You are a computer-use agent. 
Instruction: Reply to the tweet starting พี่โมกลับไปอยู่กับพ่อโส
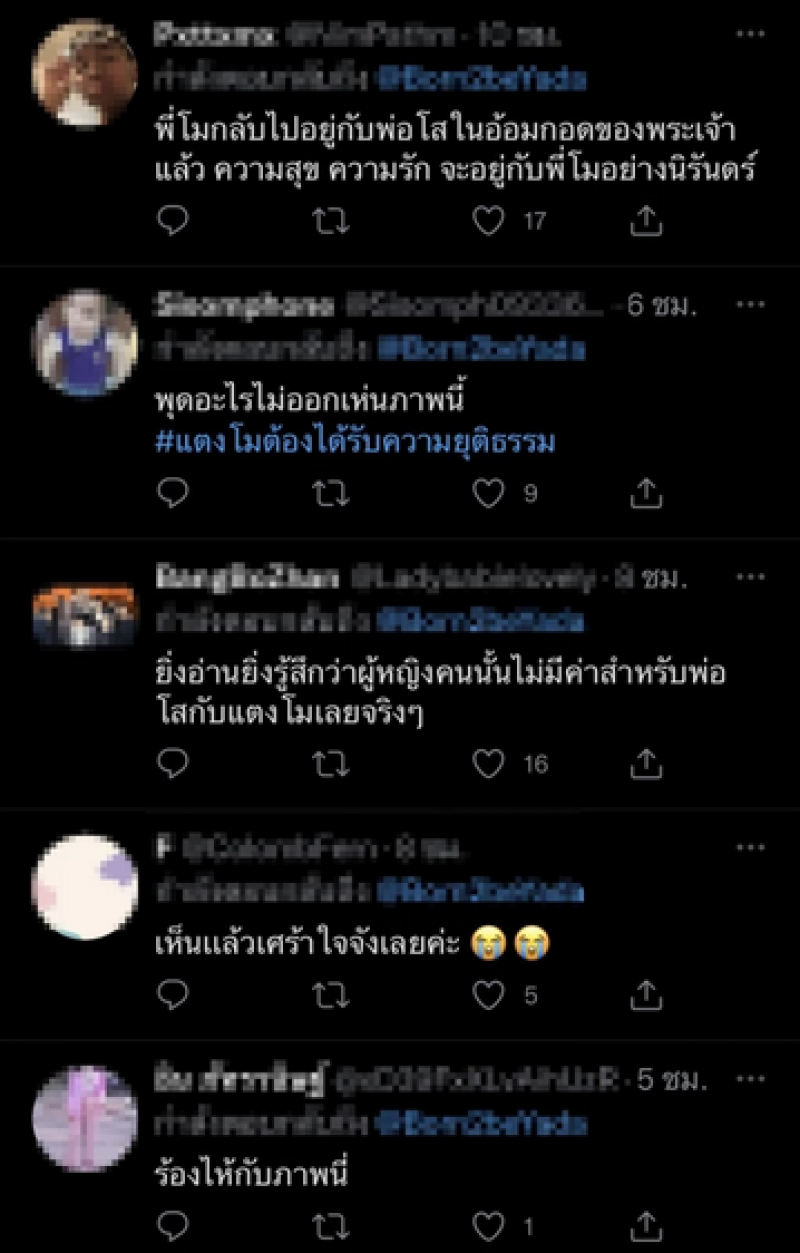[173, 221]
